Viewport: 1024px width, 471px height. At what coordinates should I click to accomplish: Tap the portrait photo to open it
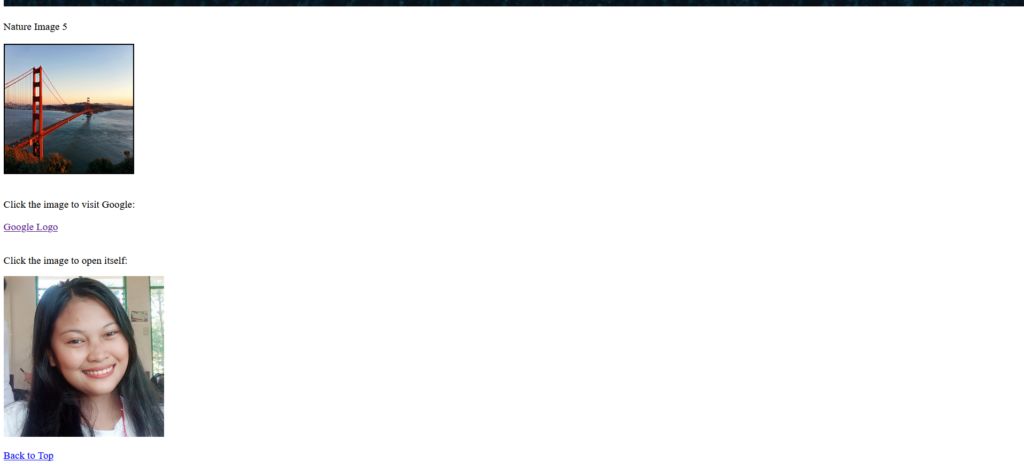click(84, 356)
